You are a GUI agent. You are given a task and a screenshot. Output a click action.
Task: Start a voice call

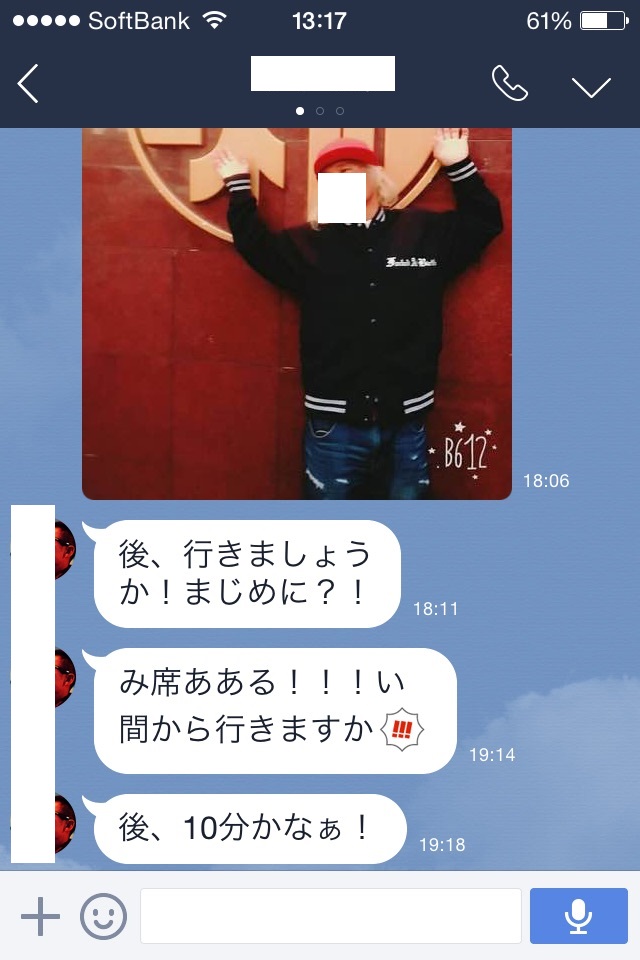click(x=509, y=85)
